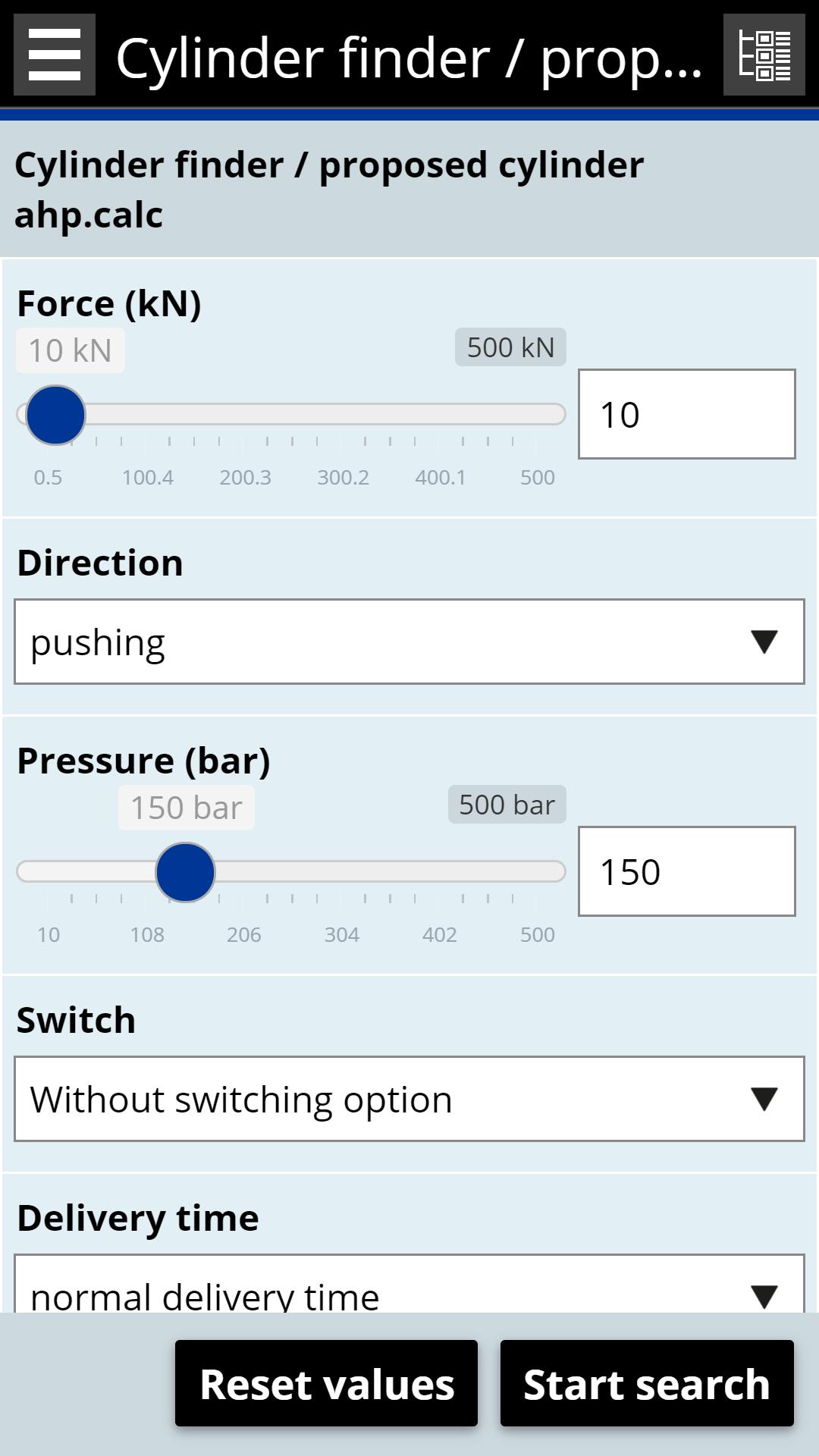This screenshot has height=1456, width=819.
Task: Click the 10 kN value badge
Action: 70,349
